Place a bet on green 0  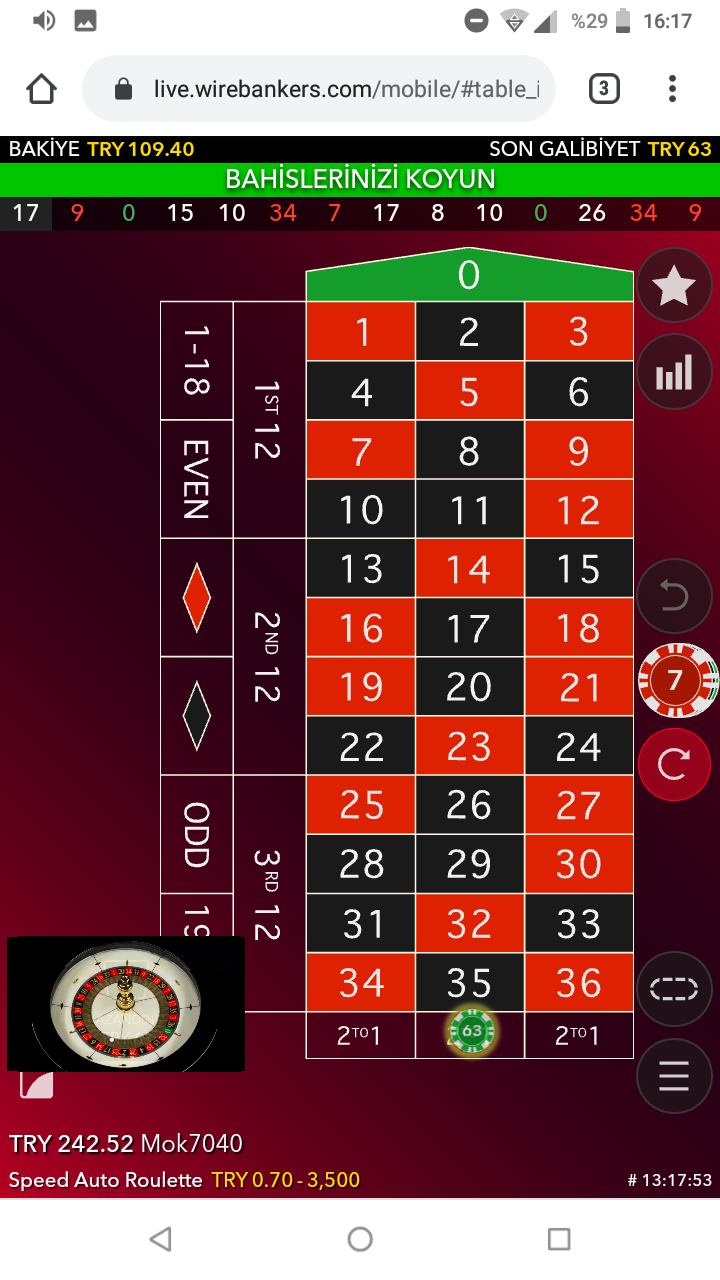pos(469,275)
